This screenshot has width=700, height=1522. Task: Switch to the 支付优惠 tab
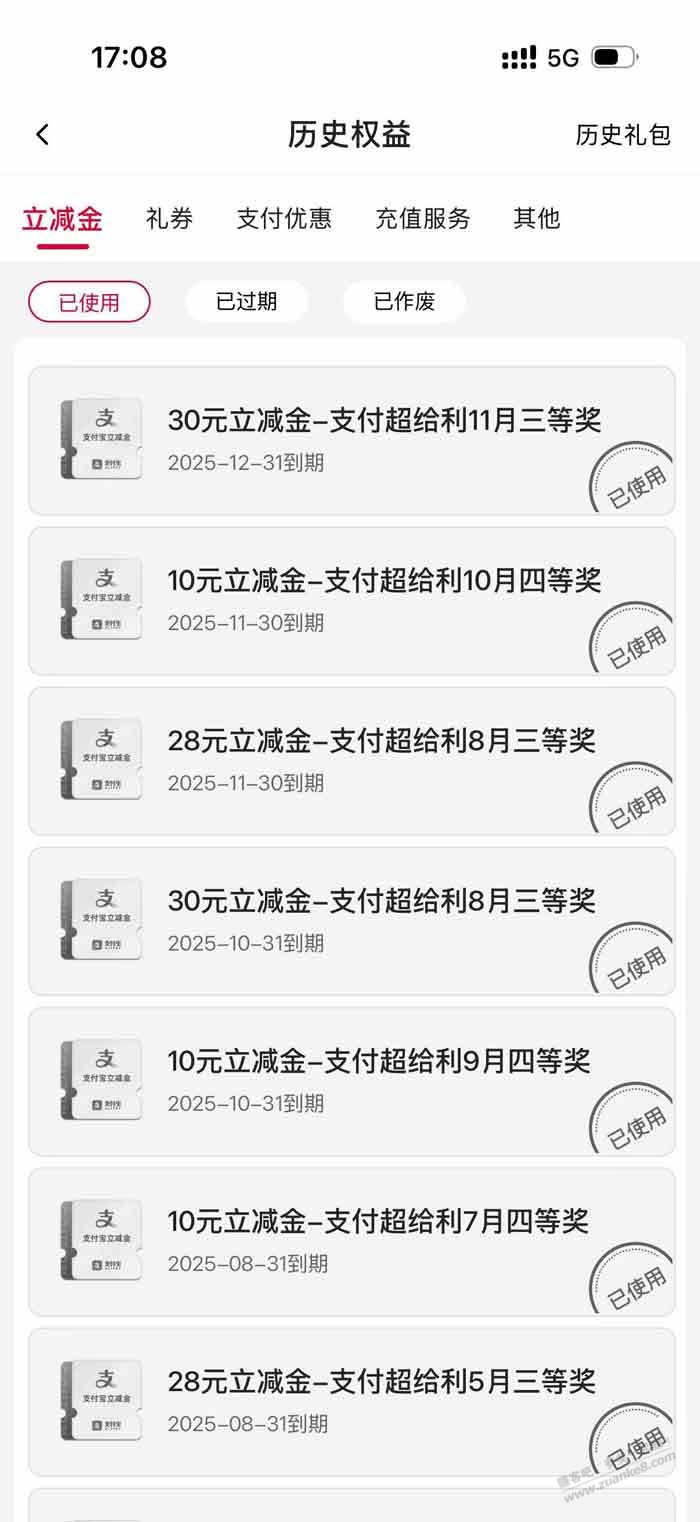click(x=284, y=218)
